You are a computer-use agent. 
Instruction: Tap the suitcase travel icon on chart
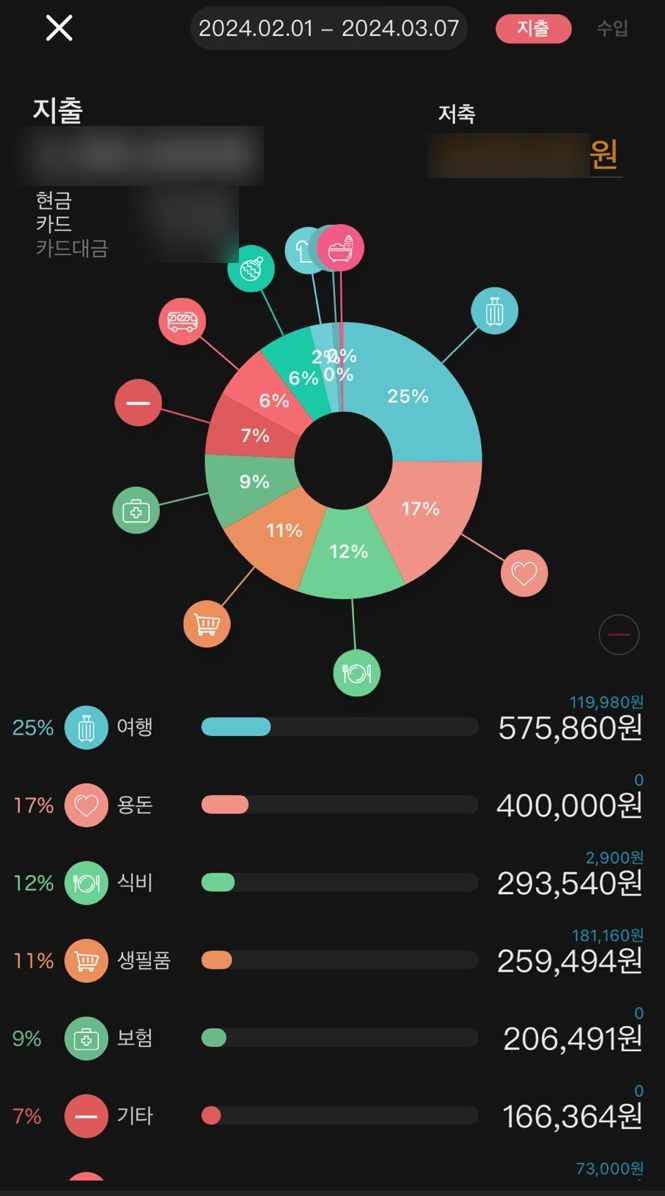click(x=494, y=311)
